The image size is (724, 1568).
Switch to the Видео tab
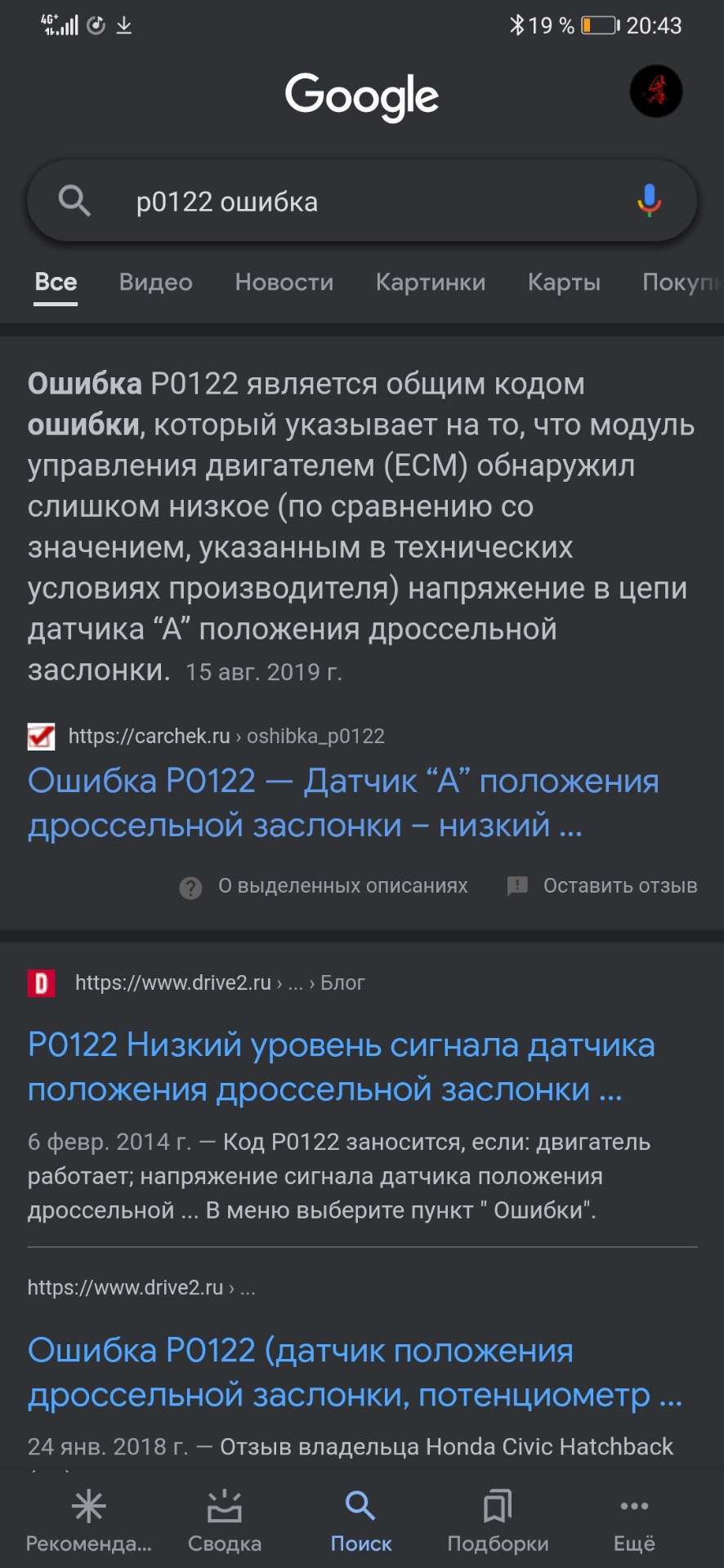(x=155, y=283)
